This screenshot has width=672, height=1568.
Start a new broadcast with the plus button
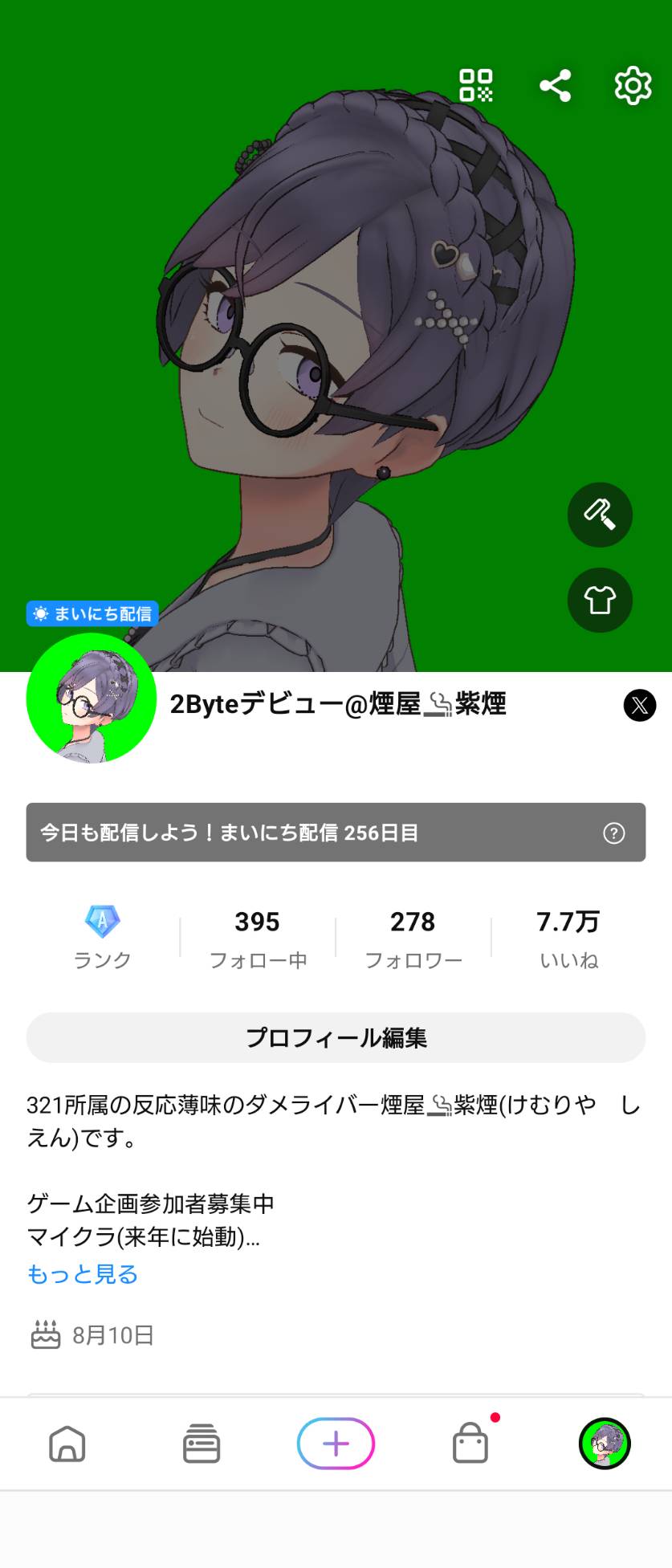(x=336, y=1444)
